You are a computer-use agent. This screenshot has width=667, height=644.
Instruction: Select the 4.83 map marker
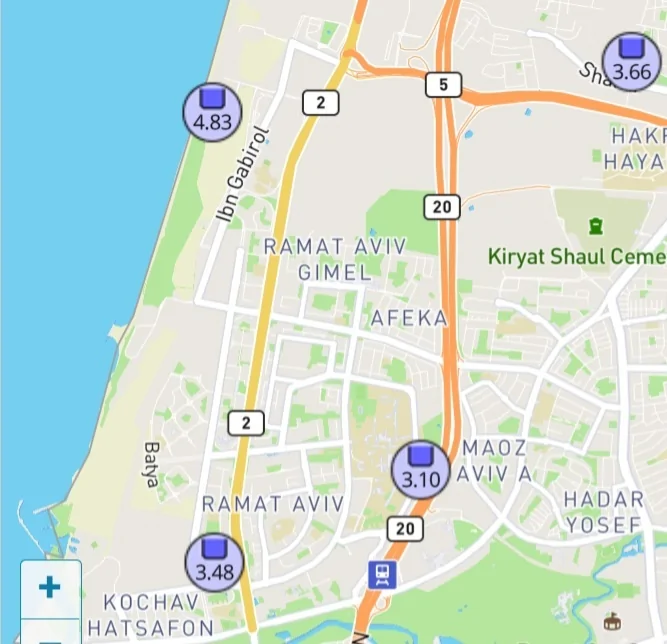tap(212, 111)
